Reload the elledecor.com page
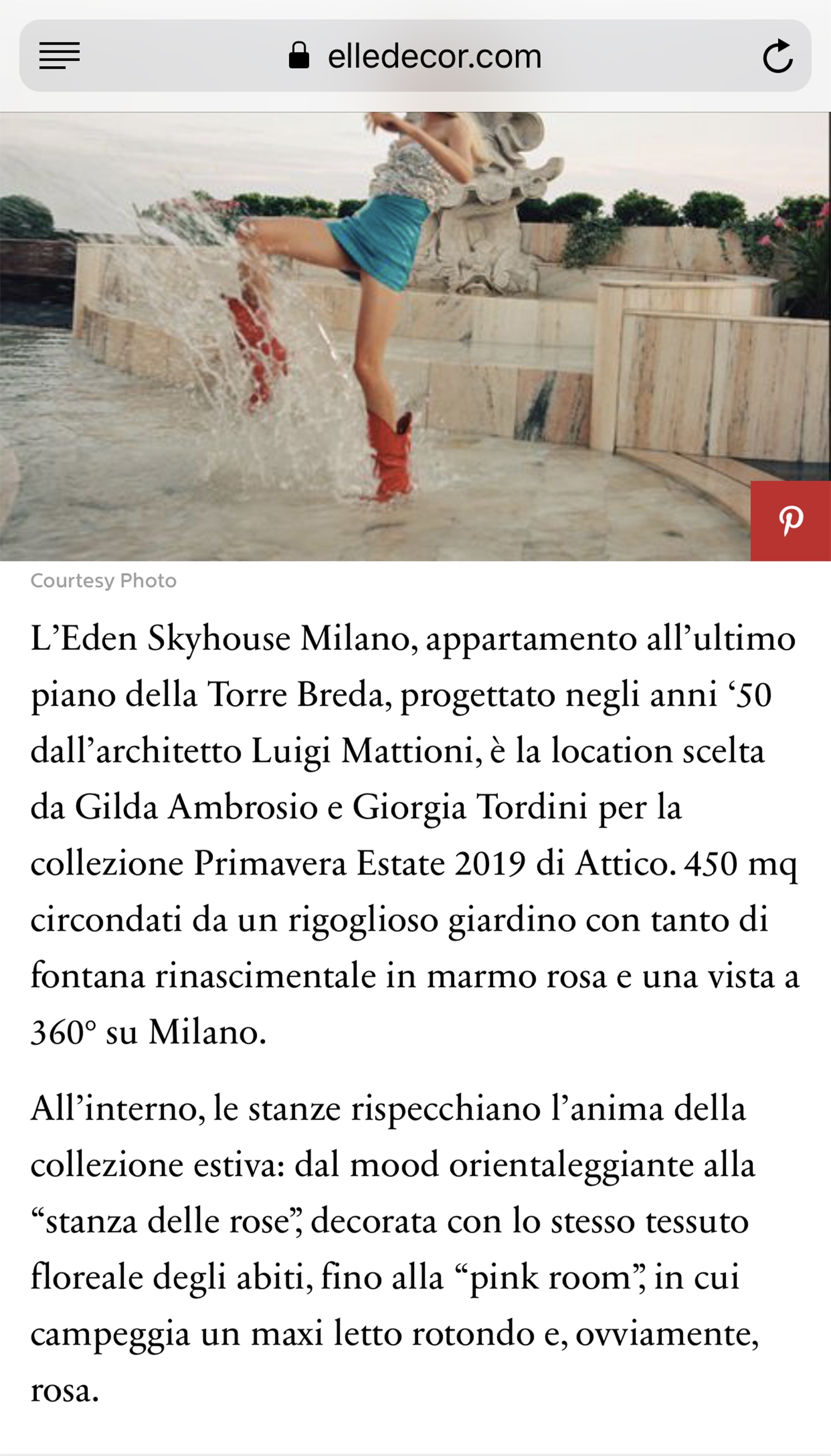The width and height of the screenshot is (831, 1456). pos(778,56)
